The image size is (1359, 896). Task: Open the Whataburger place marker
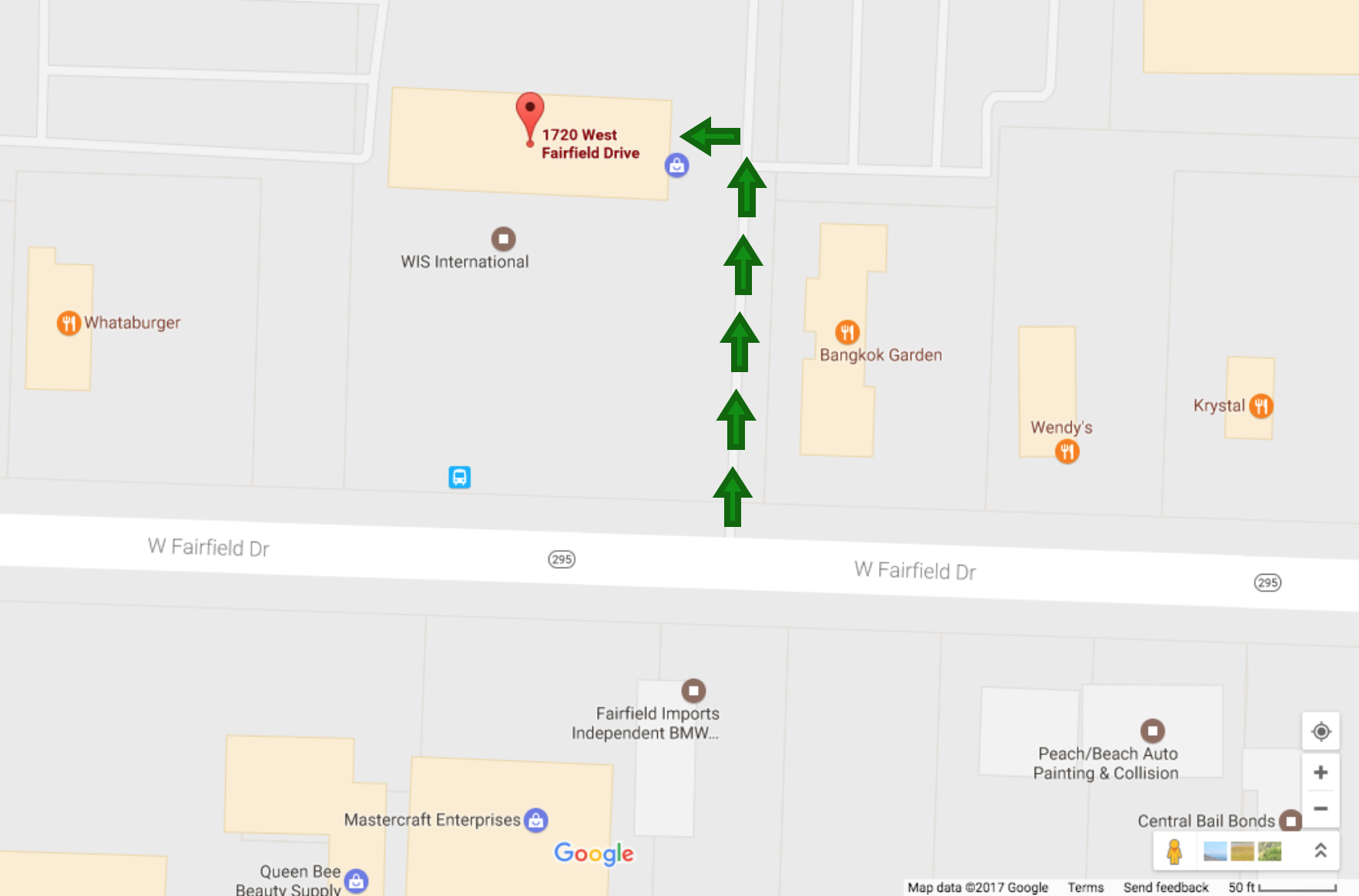point(69,323)
